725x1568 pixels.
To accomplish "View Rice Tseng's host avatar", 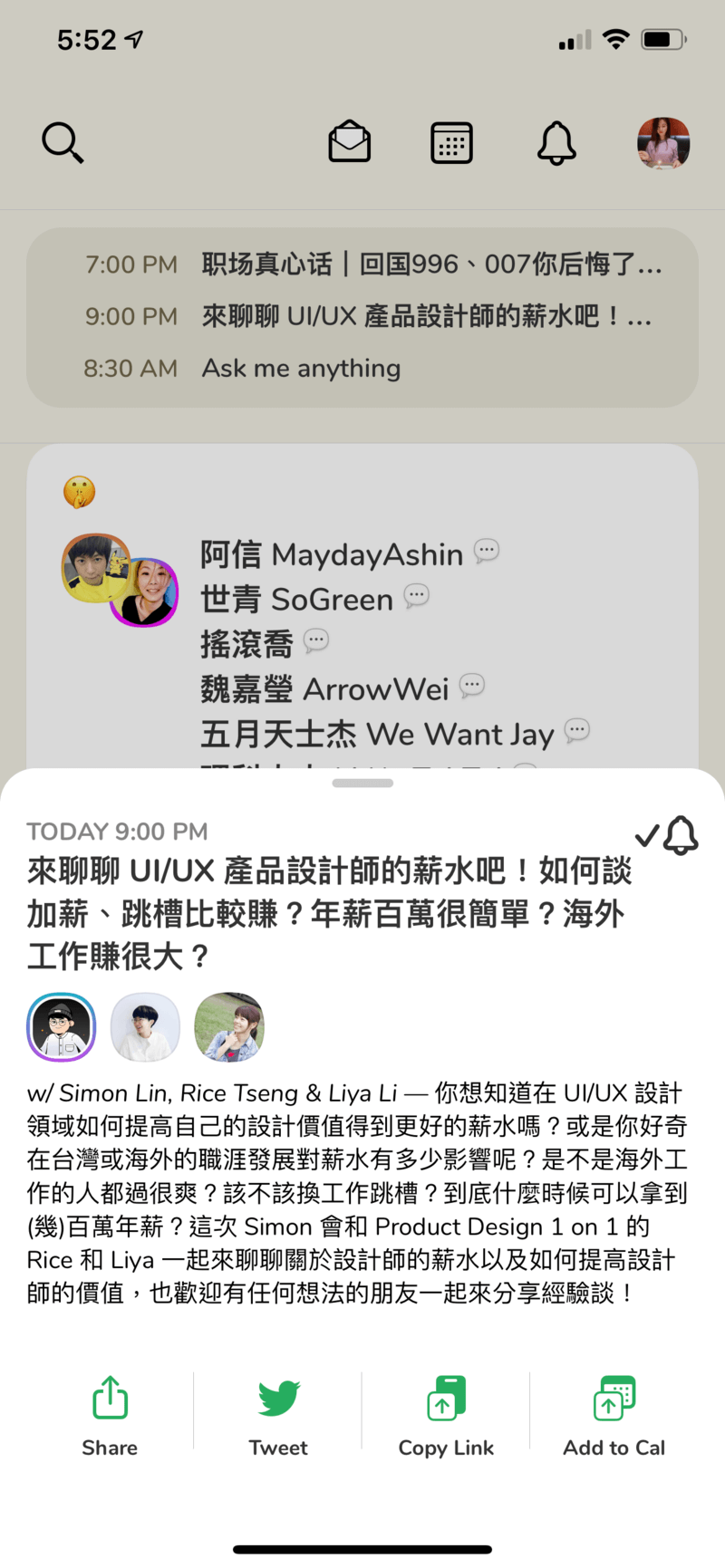I will pyautogui.click(x=145, y=1027).
